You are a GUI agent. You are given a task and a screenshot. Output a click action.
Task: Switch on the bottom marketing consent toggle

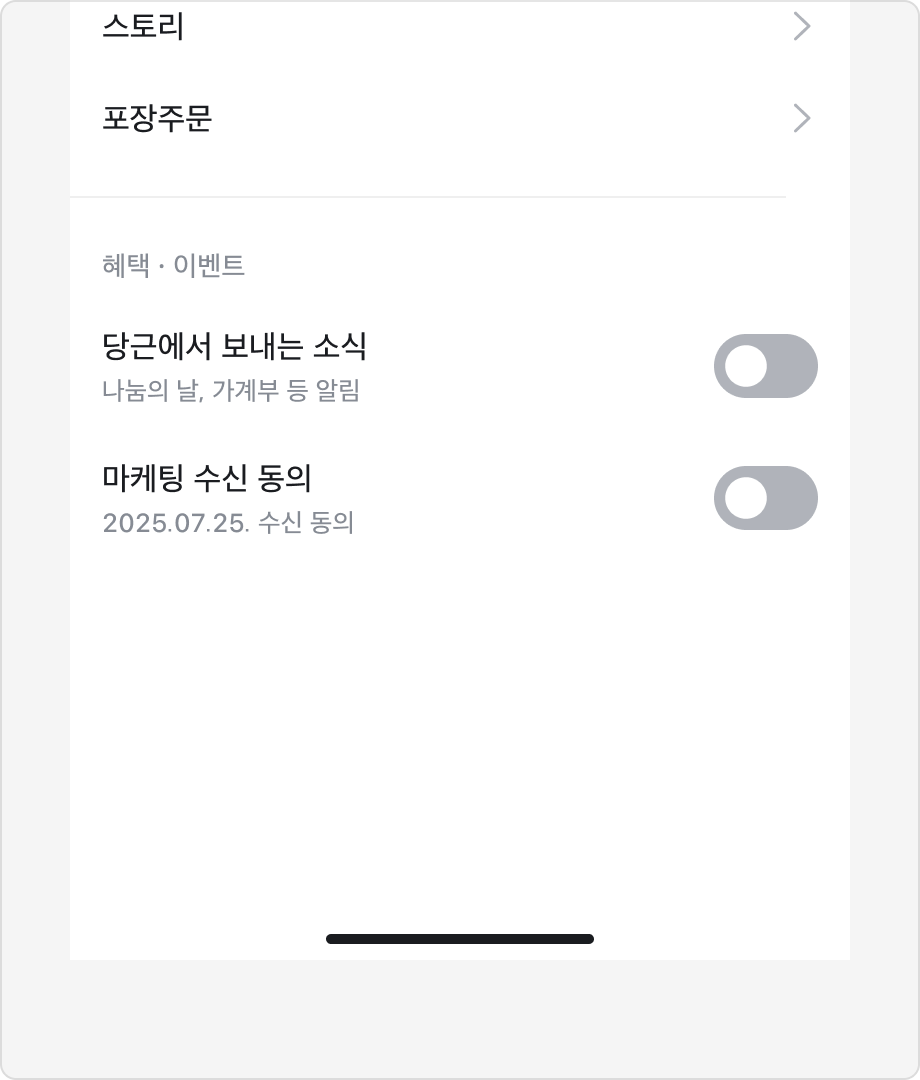[765, 497]
